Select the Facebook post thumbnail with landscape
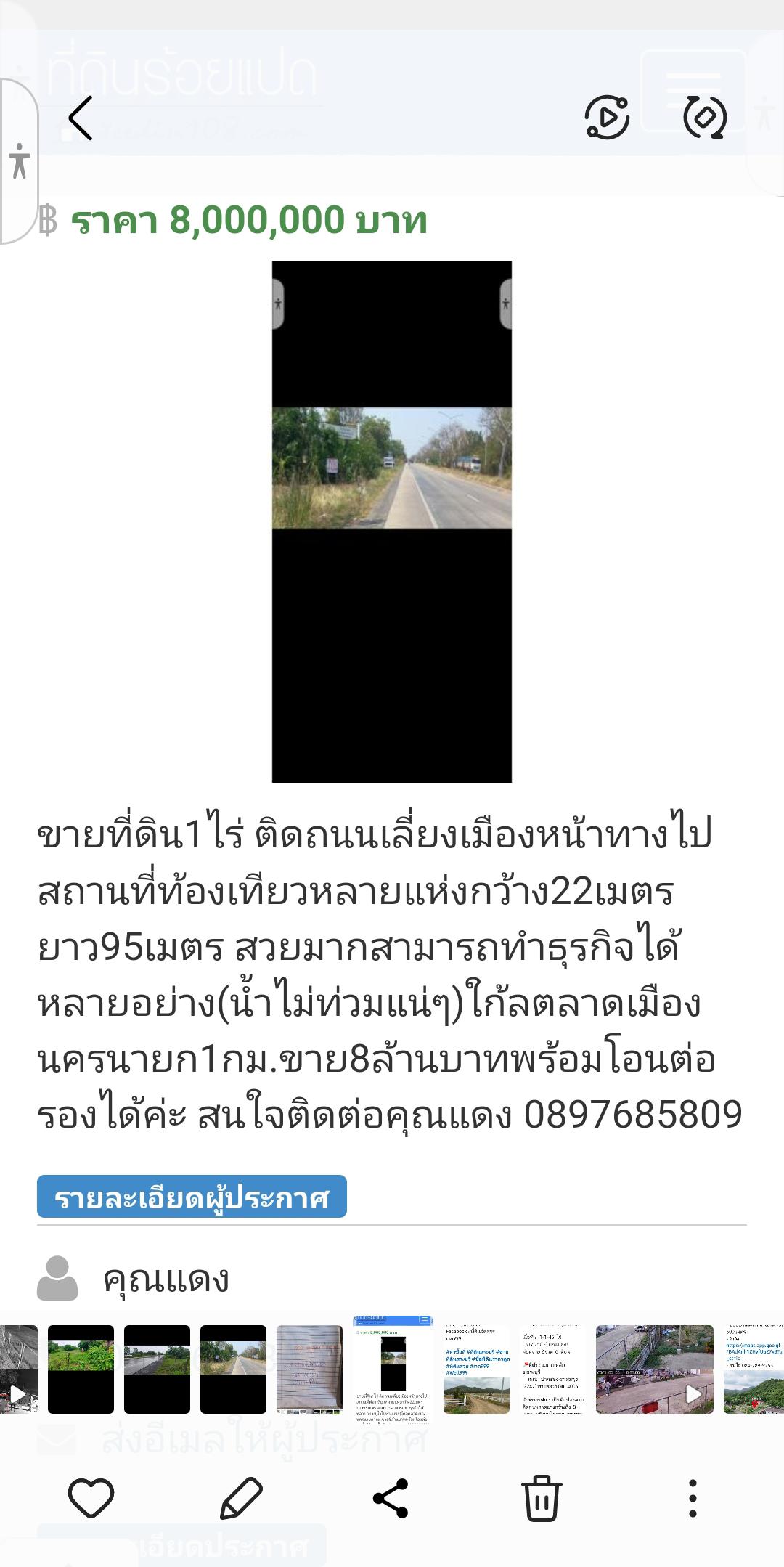The image size is (784, 1567). pyautogui.click(x=477, y=1369)
